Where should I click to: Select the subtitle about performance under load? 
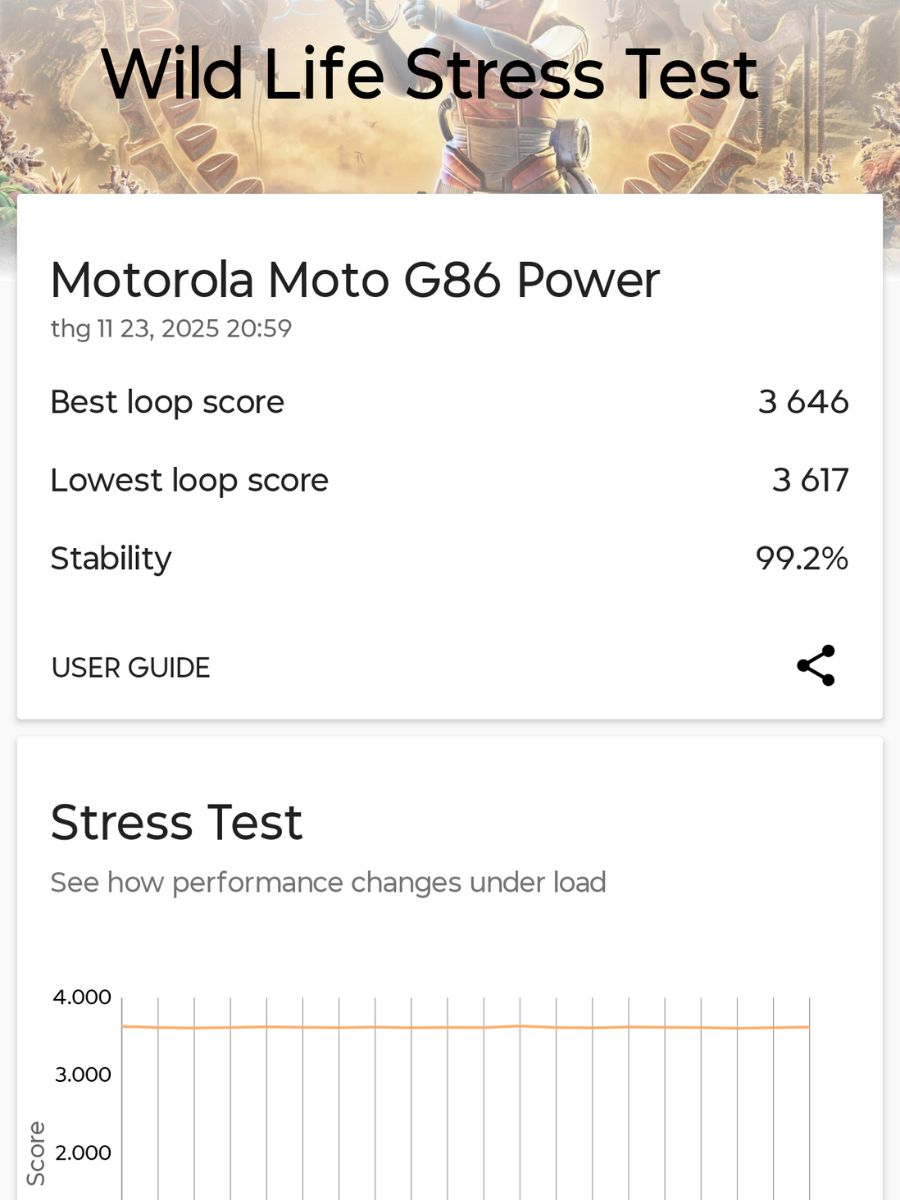[328, 882]
